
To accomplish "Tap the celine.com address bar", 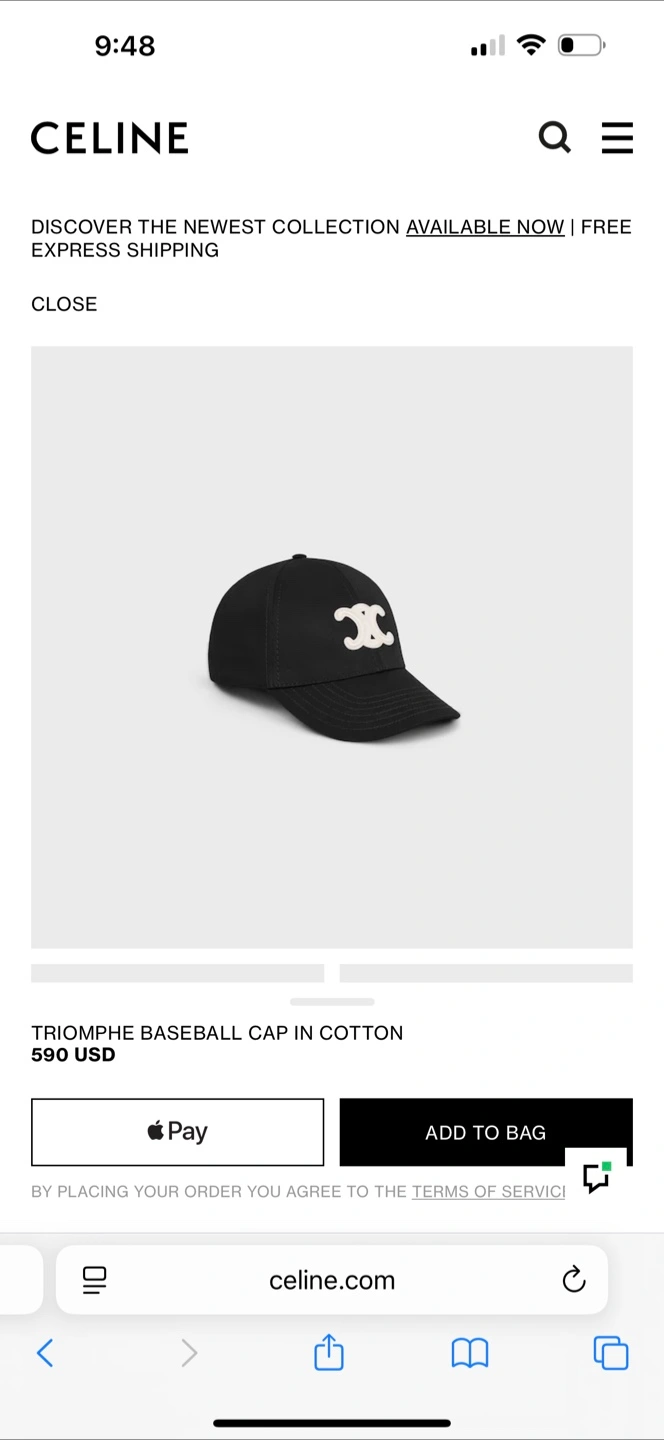I will click(332, 1280).
